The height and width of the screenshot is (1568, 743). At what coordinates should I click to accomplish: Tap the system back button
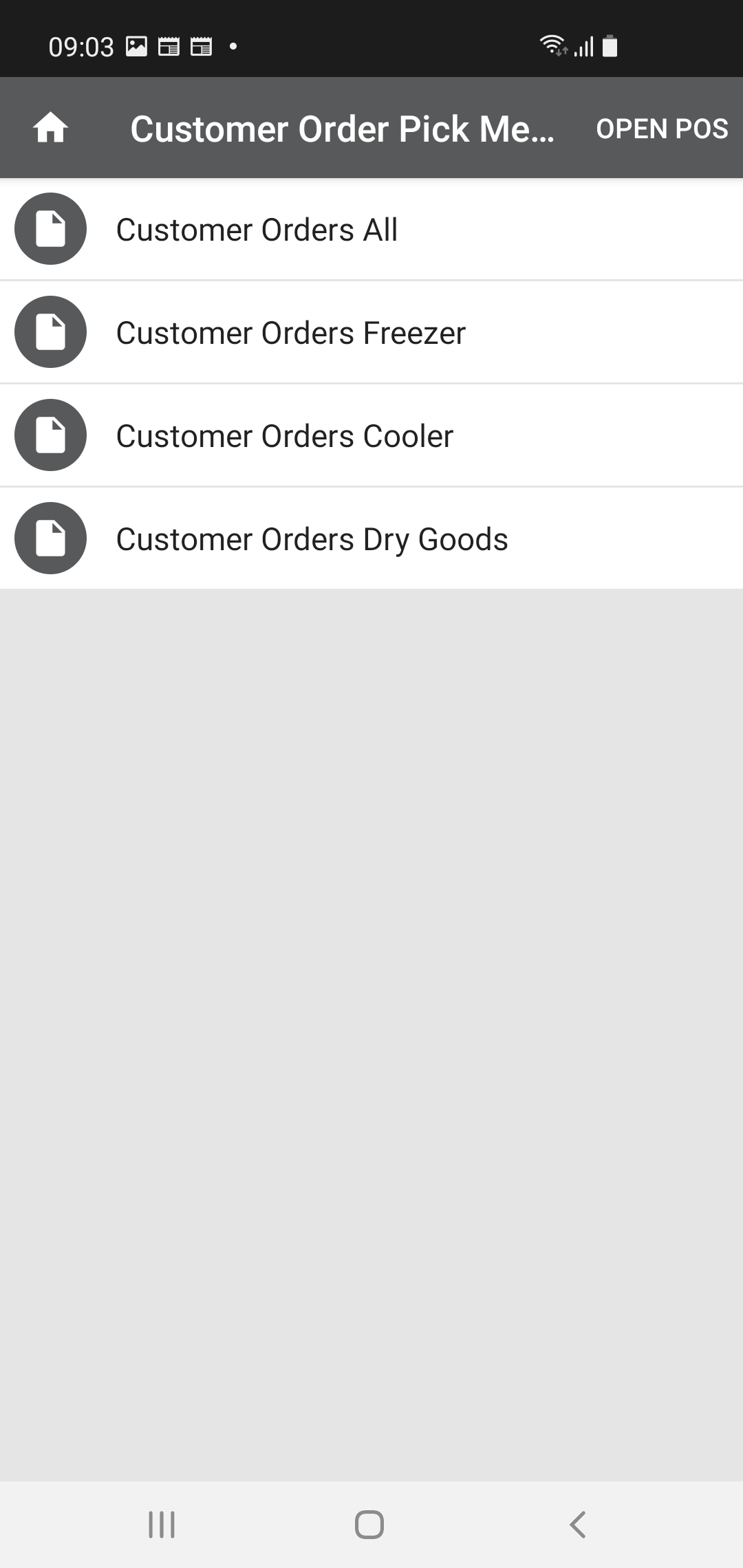point(578,1524)
